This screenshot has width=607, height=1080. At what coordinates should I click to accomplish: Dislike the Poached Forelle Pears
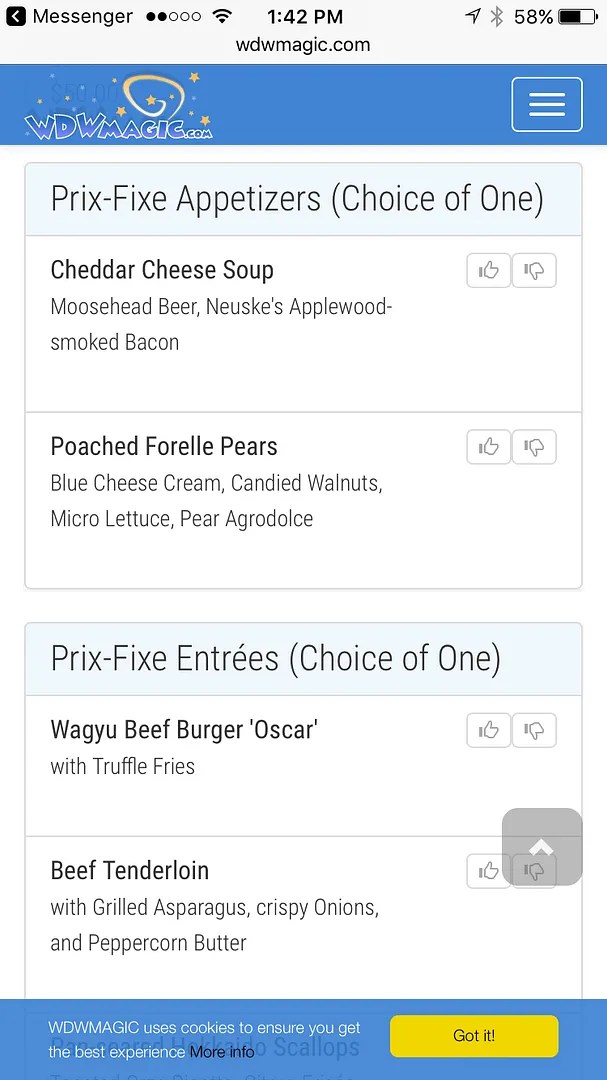tap(534, 447)
